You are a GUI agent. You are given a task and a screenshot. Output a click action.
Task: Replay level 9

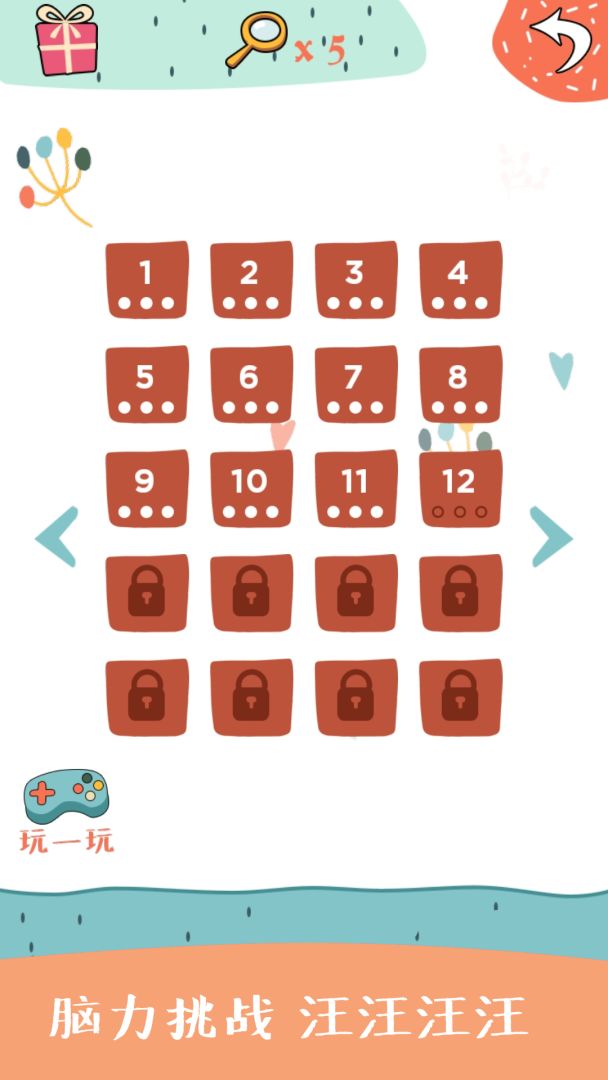(x=147, y=489)
